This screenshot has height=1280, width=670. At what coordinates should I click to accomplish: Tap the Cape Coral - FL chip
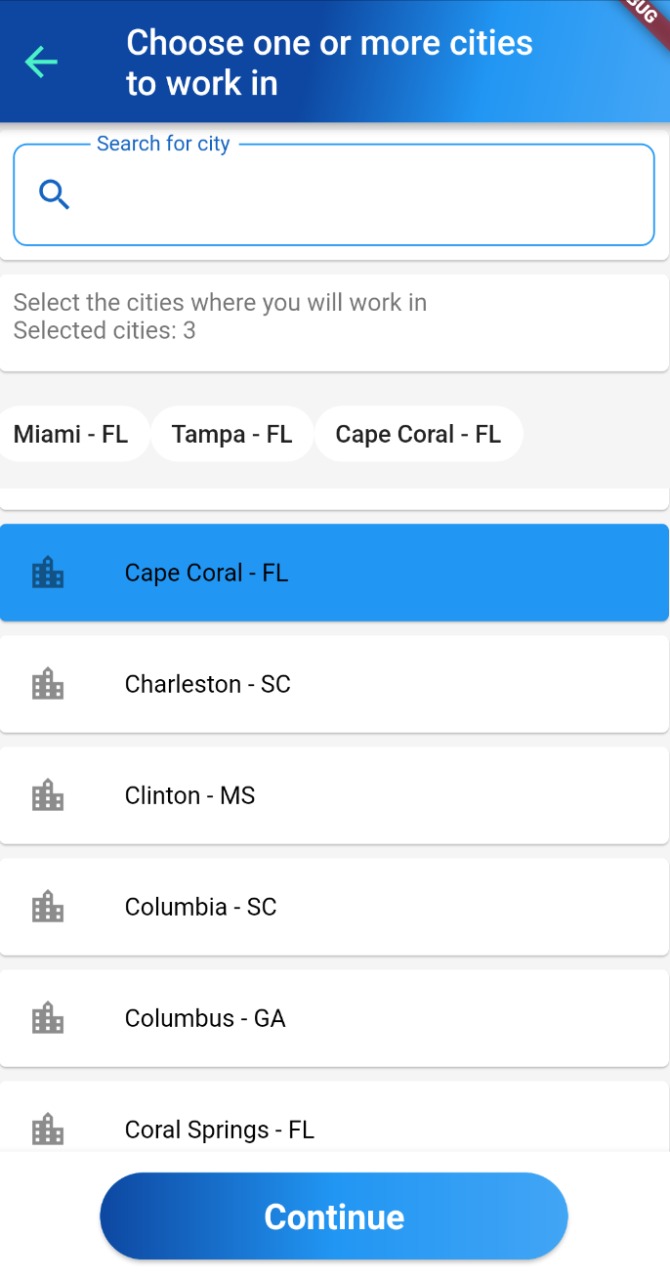[x=418, y=434]
